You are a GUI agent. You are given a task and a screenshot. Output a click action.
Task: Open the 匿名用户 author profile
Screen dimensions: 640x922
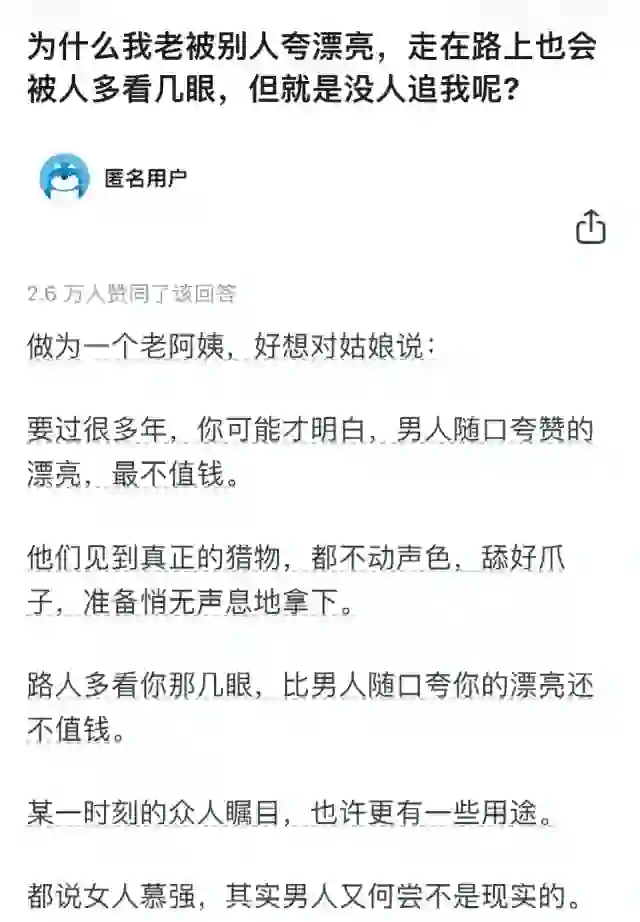pyautogui.click(x=146, y=179)
